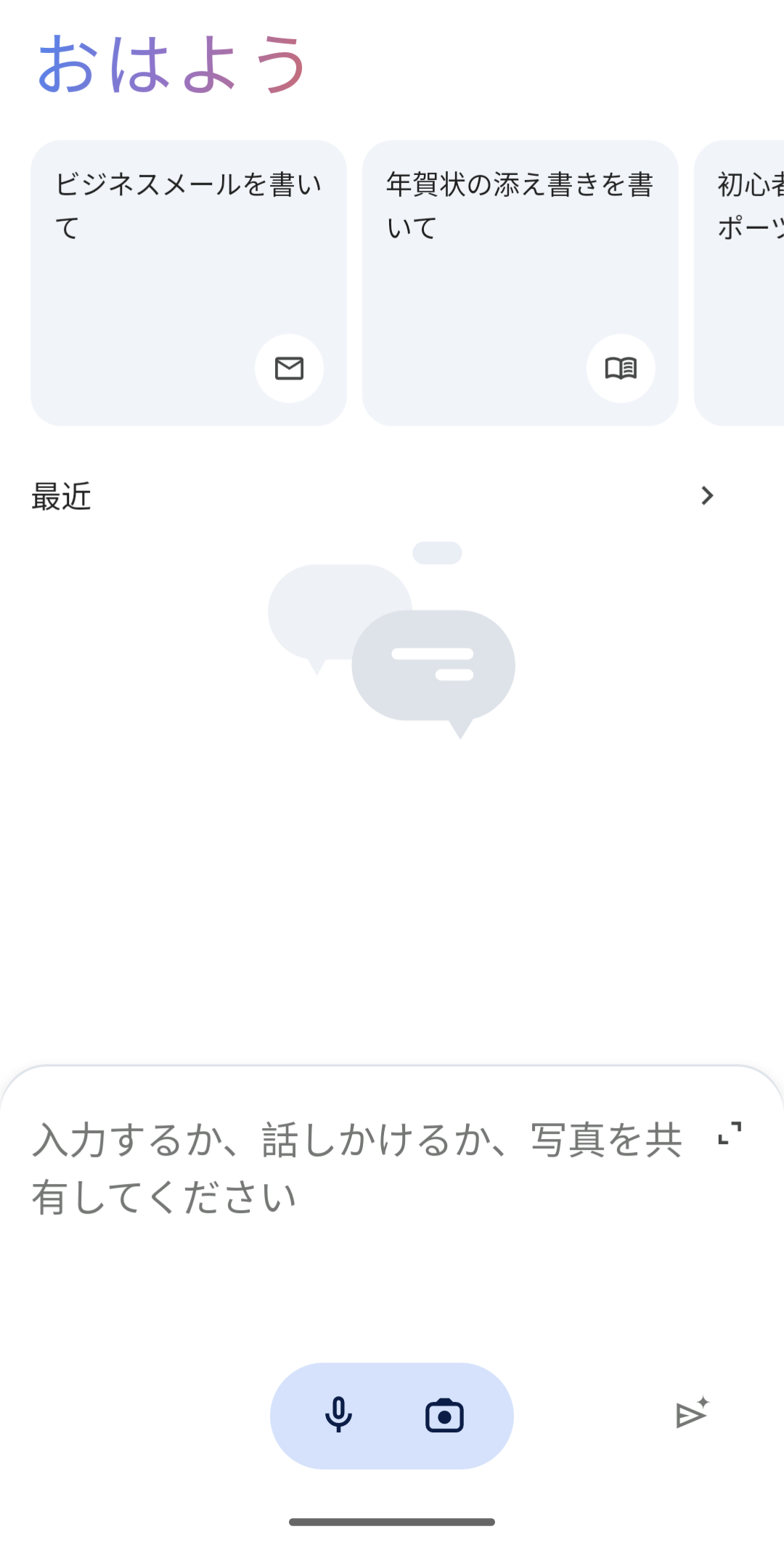The width and height of the screenshot is (784, 1545).
Task: Select the microphone icon to speak
Action: point(338,1415)
